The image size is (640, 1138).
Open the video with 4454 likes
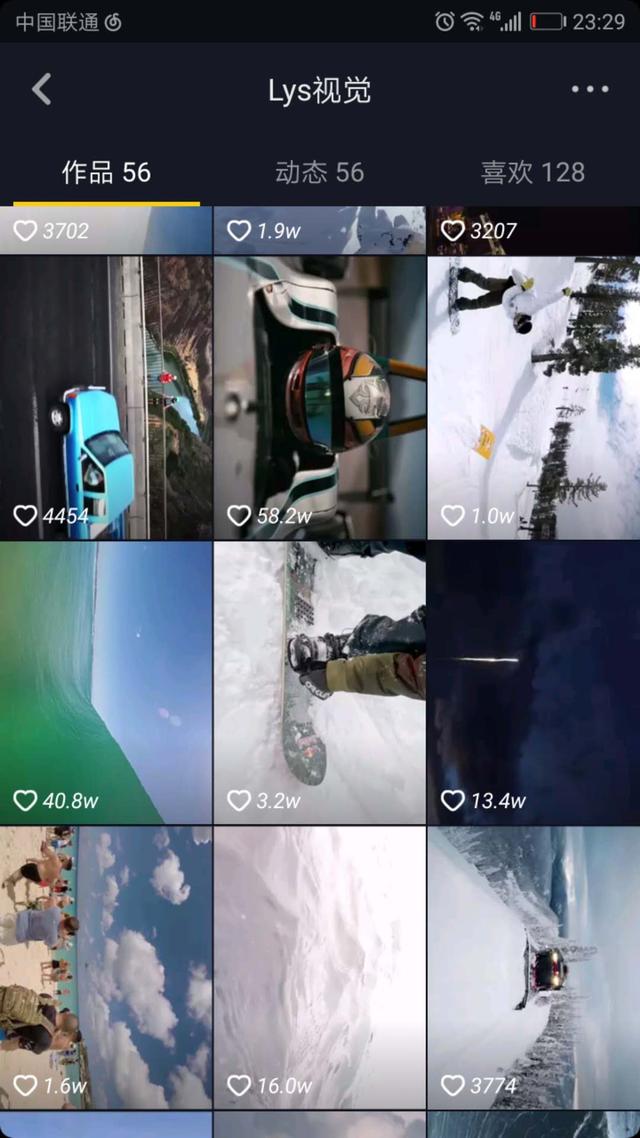click(106, 398)
